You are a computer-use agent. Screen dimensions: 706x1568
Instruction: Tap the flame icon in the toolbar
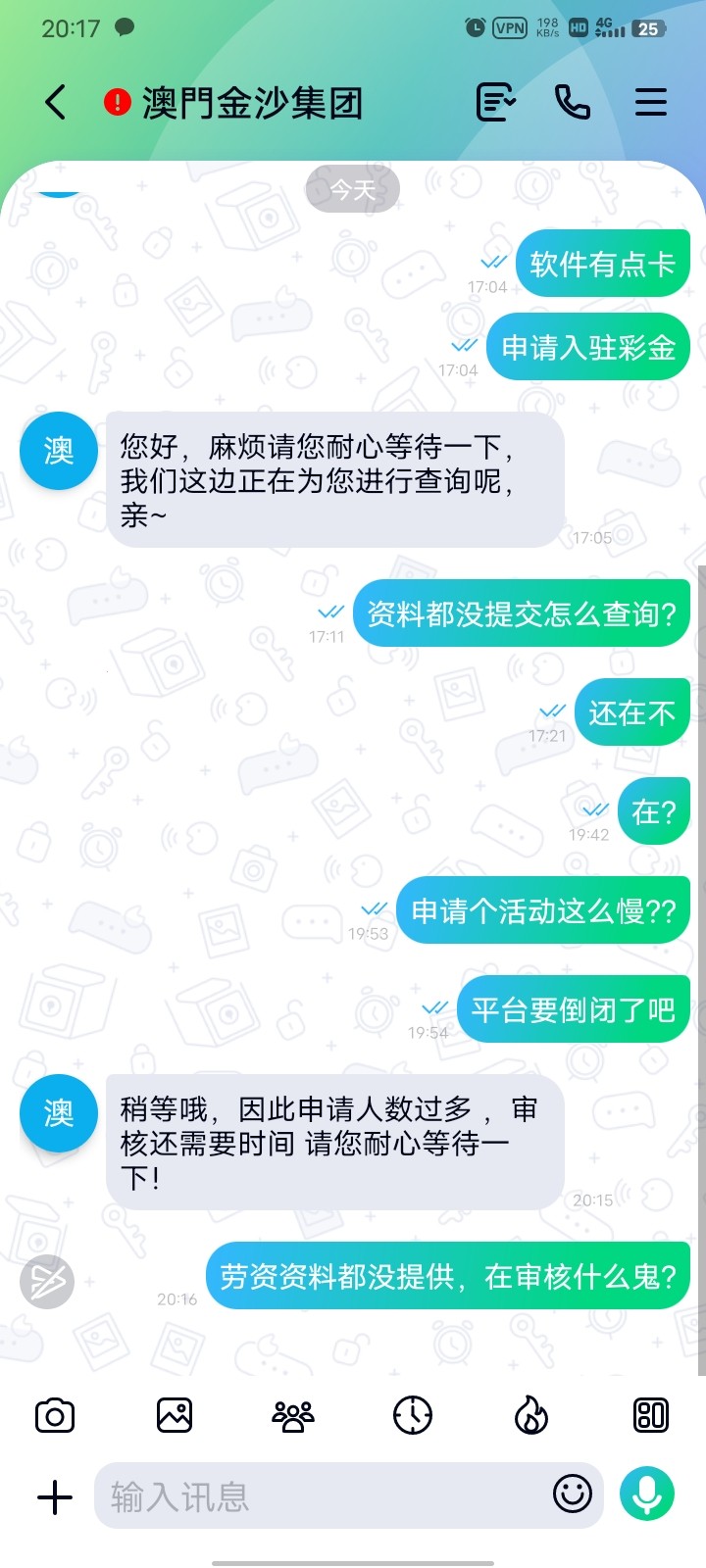531,1415
